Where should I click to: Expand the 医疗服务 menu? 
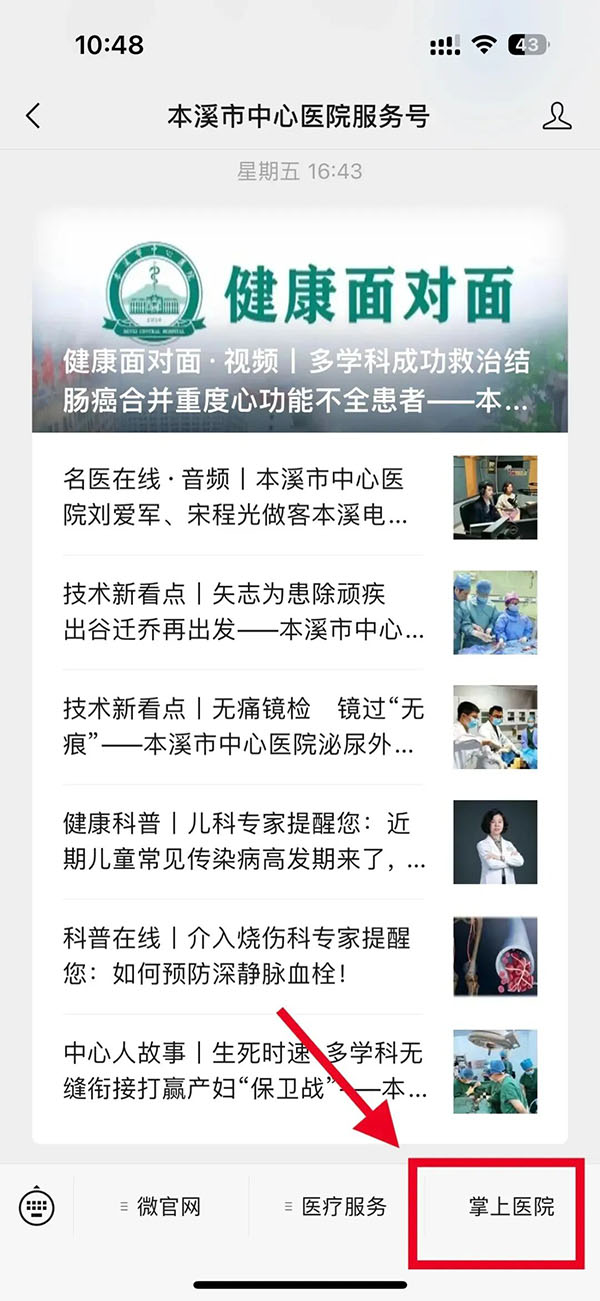[336, 1207]
